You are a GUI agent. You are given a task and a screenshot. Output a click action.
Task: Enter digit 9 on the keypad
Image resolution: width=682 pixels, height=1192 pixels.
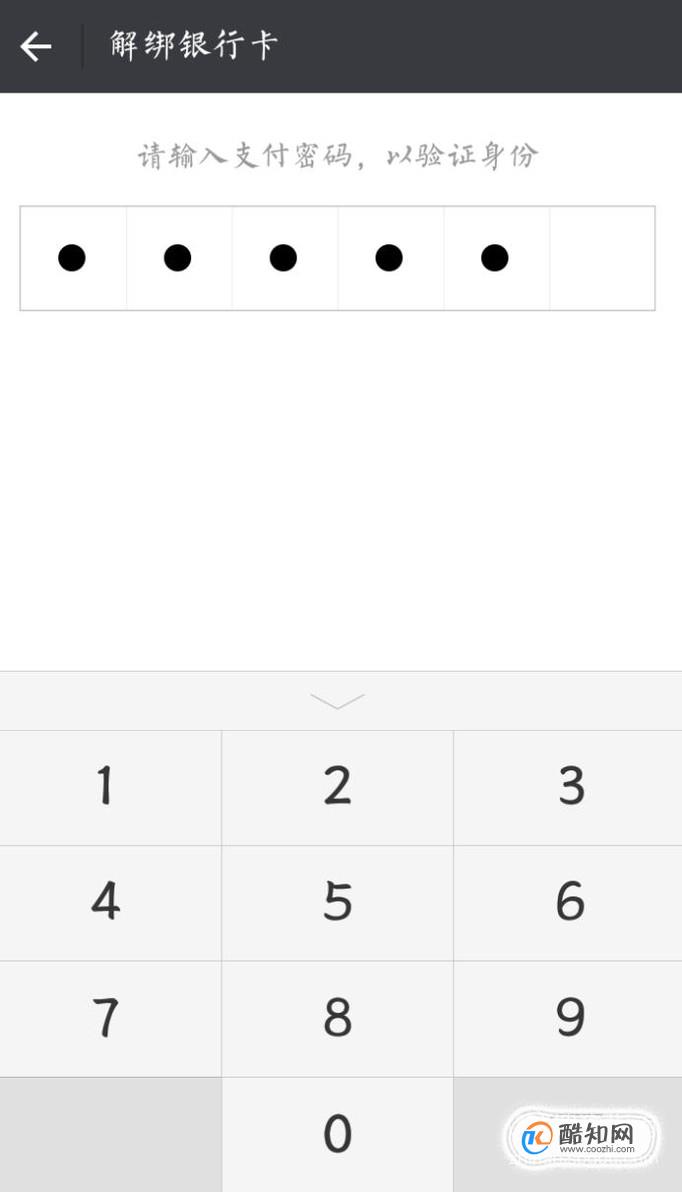[x=568, y=1019]
